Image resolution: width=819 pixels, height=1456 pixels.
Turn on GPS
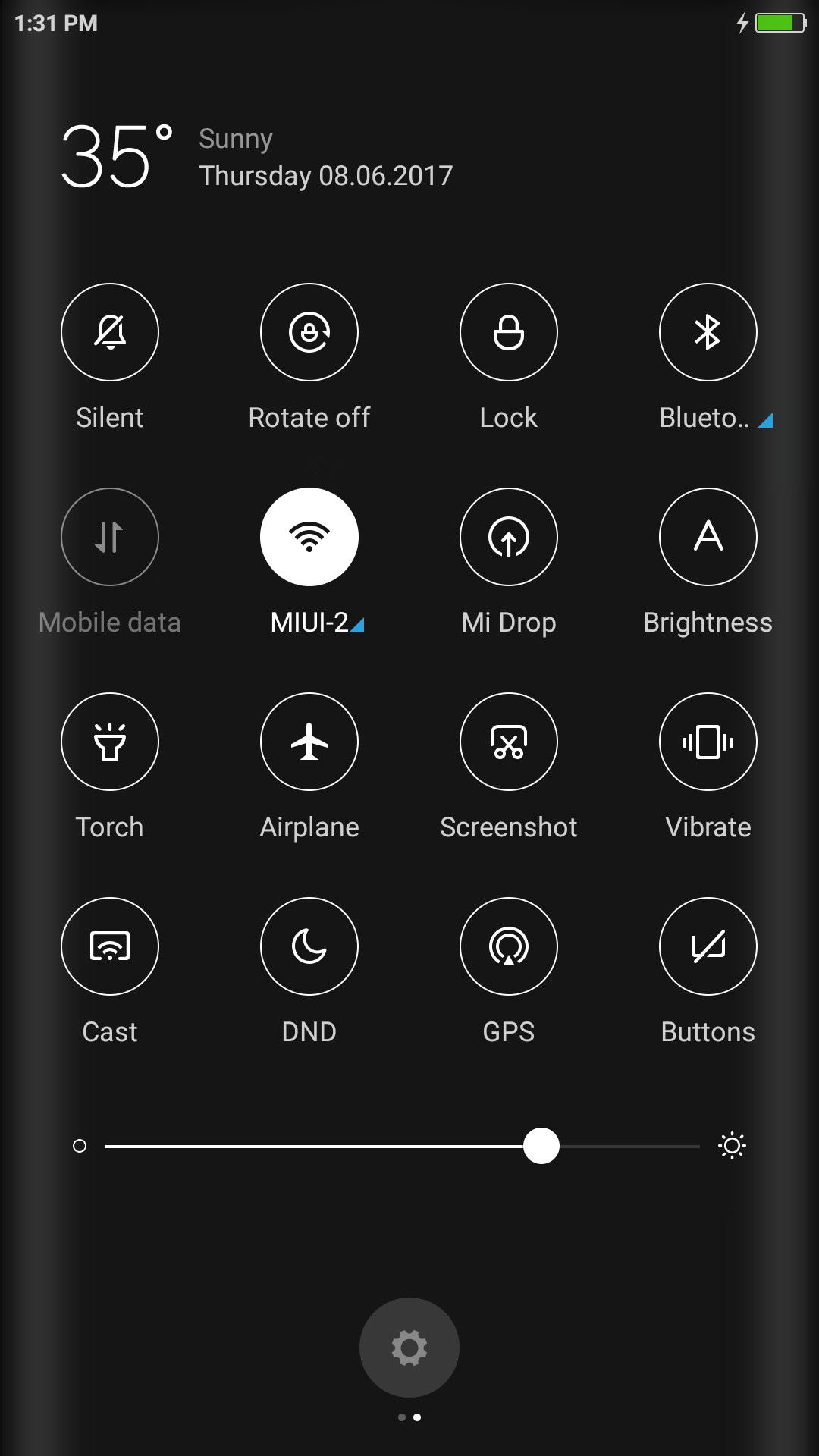coord(509,946)
